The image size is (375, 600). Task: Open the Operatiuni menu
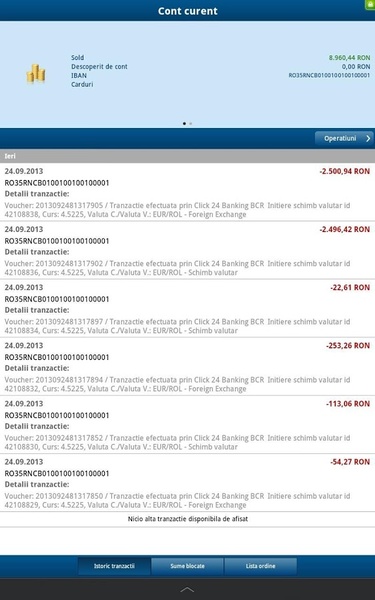[x=344, y=138]
